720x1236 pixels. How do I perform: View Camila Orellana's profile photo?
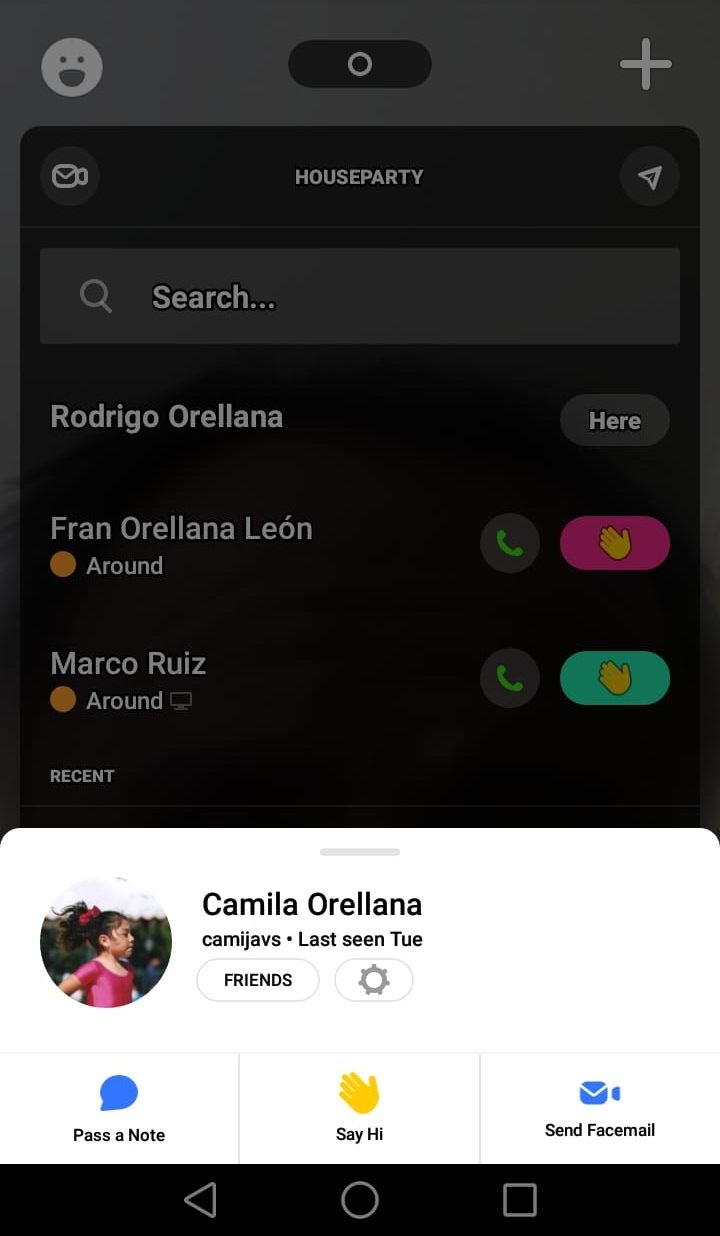tap(106, 942)
